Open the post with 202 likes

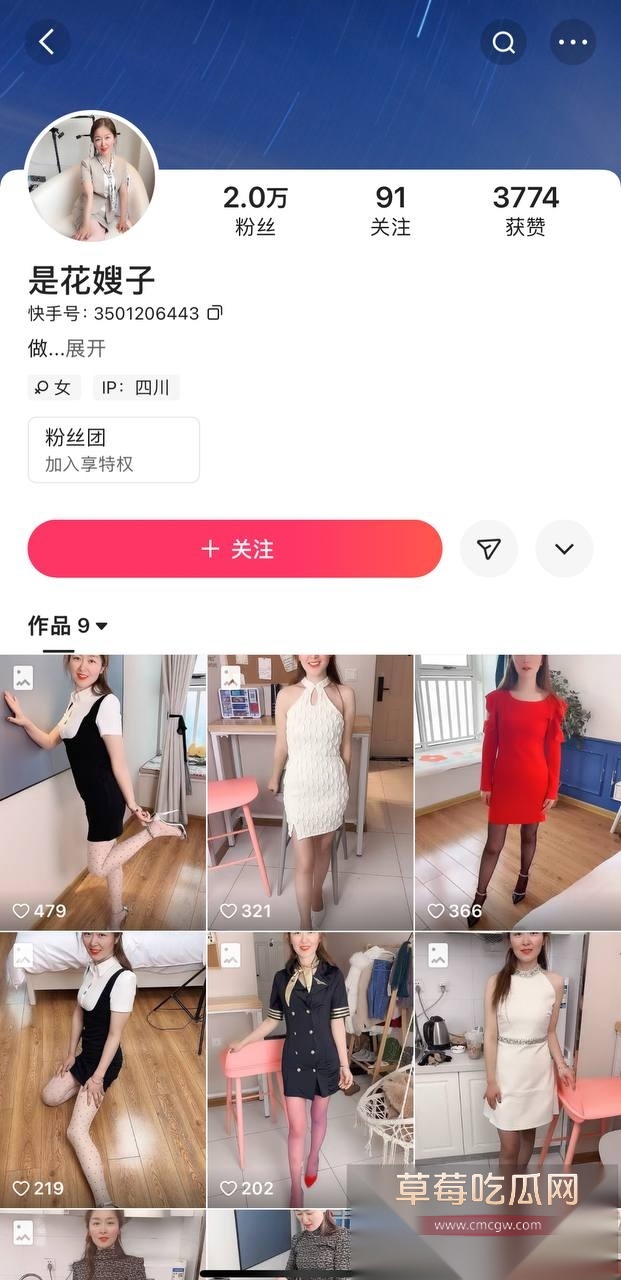(310, 1070)
